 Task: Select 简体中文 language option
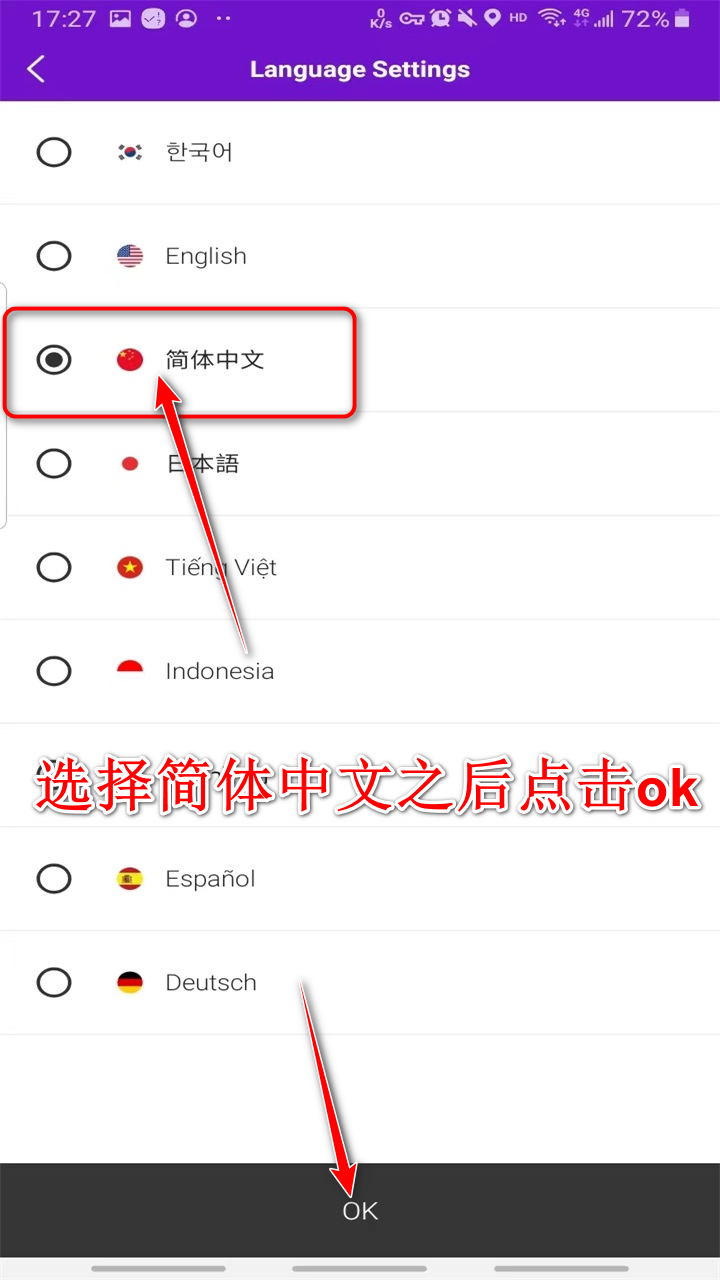tap(54, 360)
